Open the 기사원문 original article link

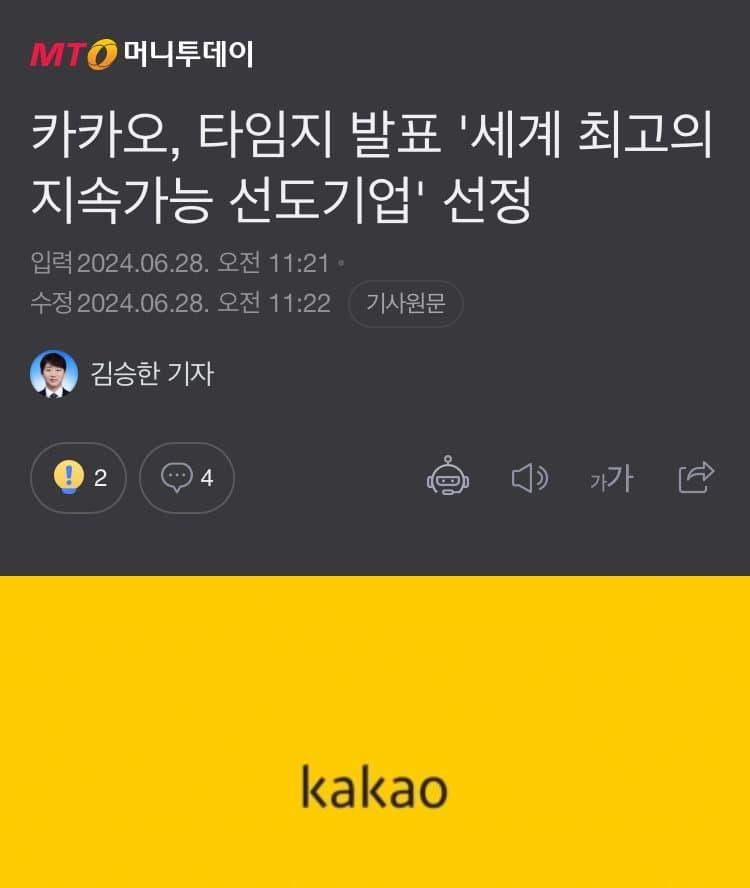tap(405, 304)
